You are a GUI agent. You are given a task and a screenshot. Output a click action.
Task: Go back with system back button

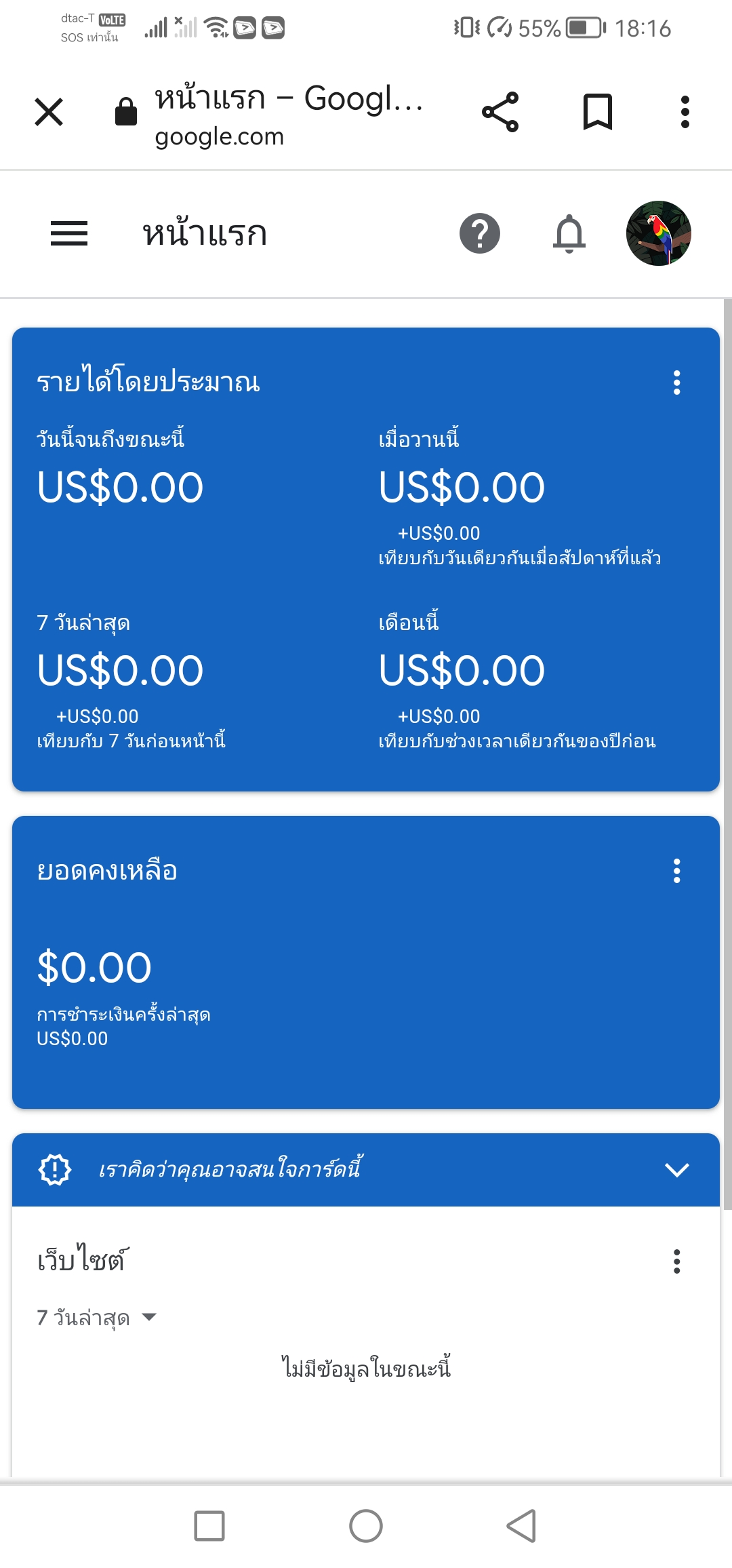click(x=522, y=1526)
